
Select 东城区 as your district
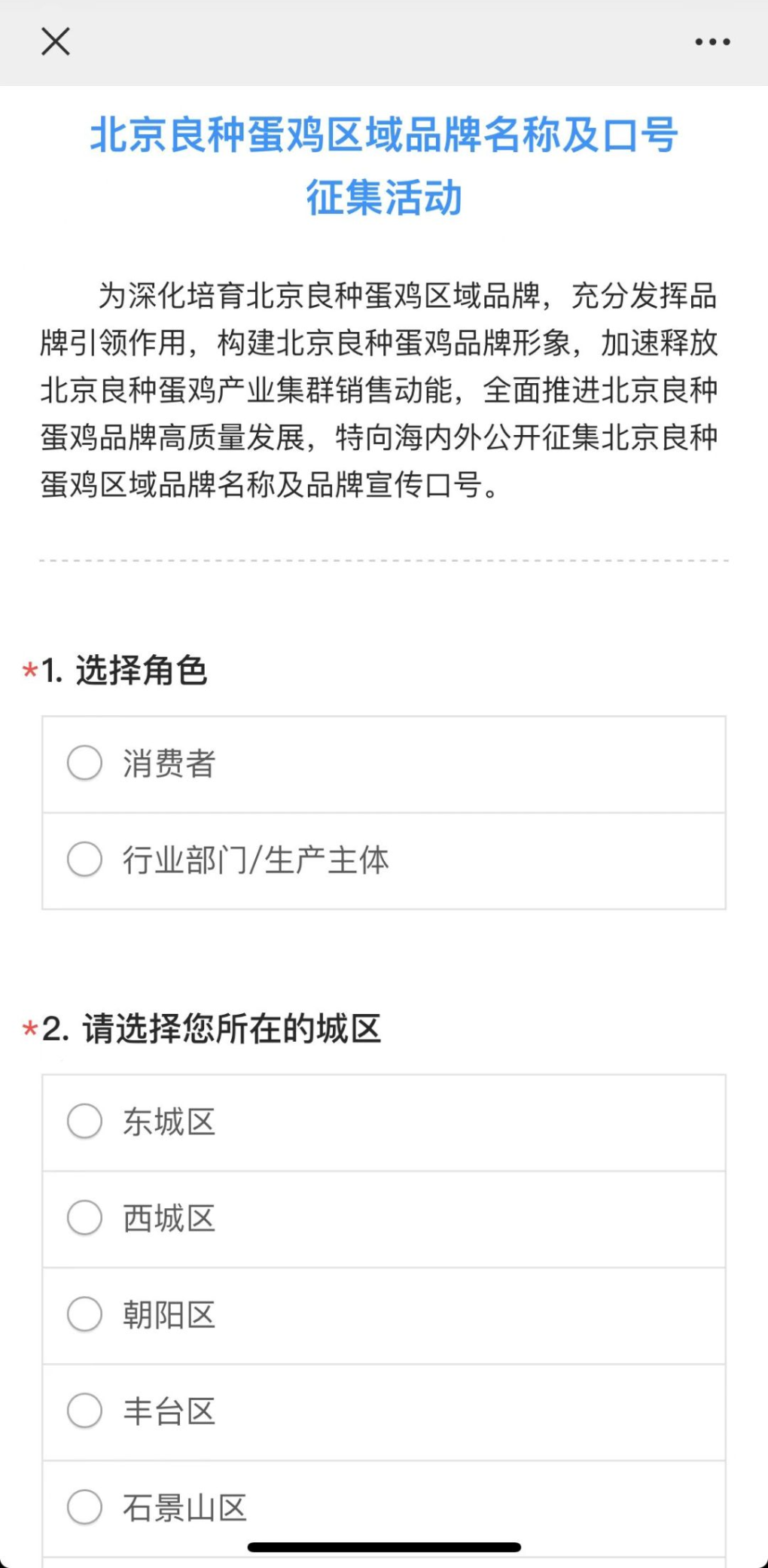pyautogui.click(x=384, y=1122)
